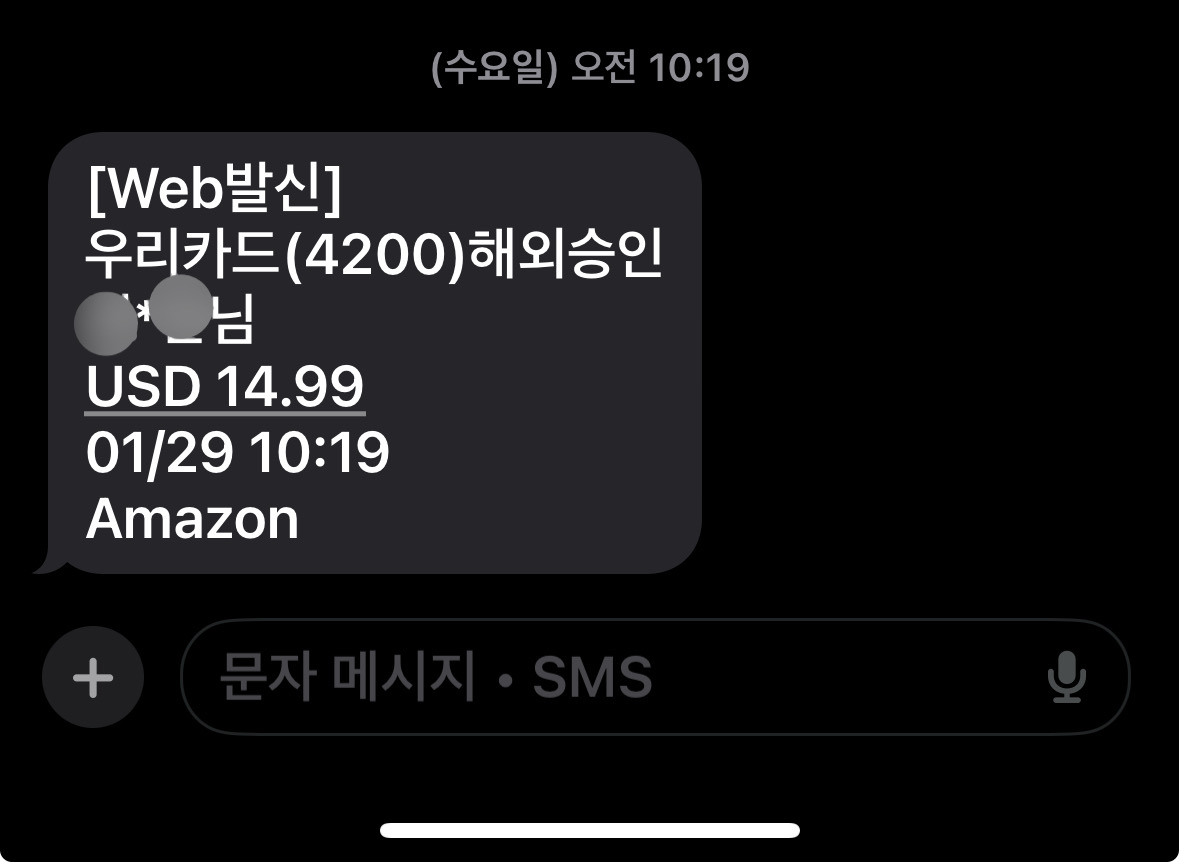
Task: Open the underlined USD 14.99 link
Action: tap(225, 387)
